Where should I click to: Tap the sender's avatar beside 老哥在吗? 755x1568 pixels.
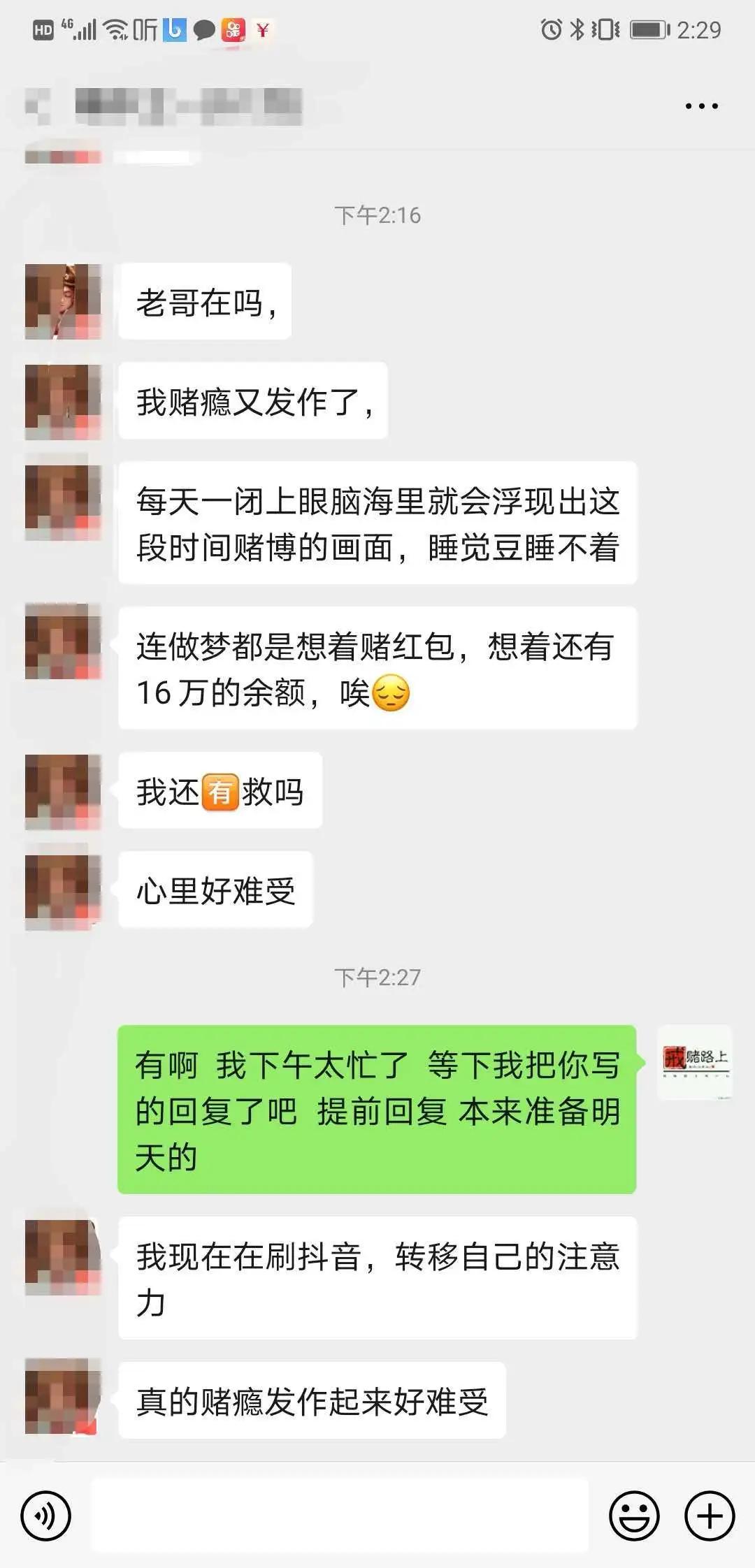[x=63, y=300]
